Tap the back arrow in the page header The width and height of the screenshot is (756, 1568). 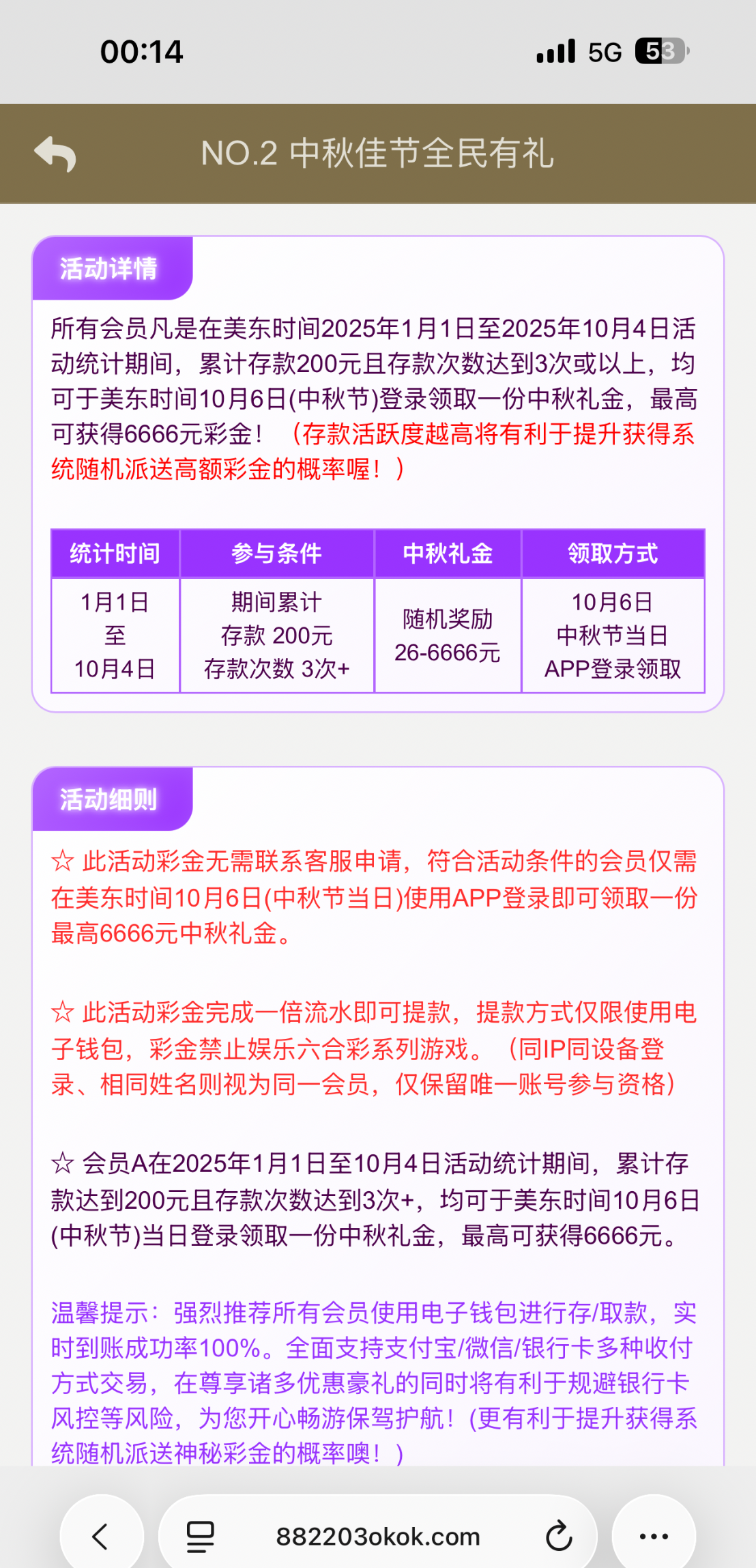[x=55, y=154]
